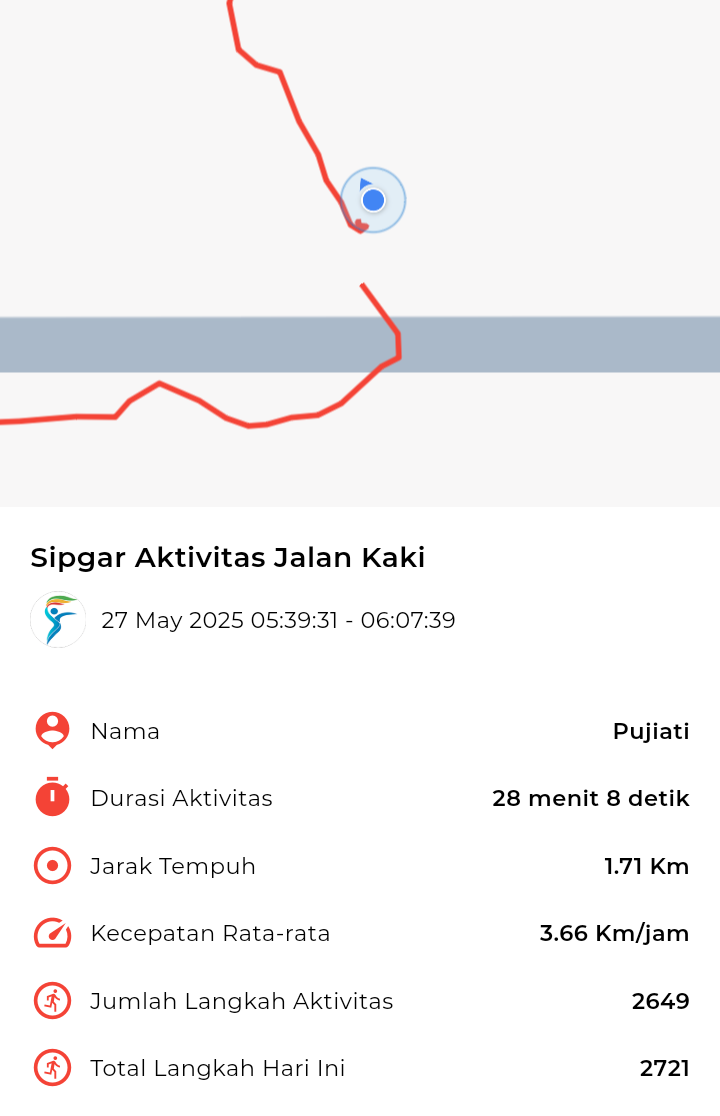Click the target icon beside Jarak Tempuh
Image resolution: width=720 pixels, height=1116 pixels.
pyautogui.click(x=52, y=866)
